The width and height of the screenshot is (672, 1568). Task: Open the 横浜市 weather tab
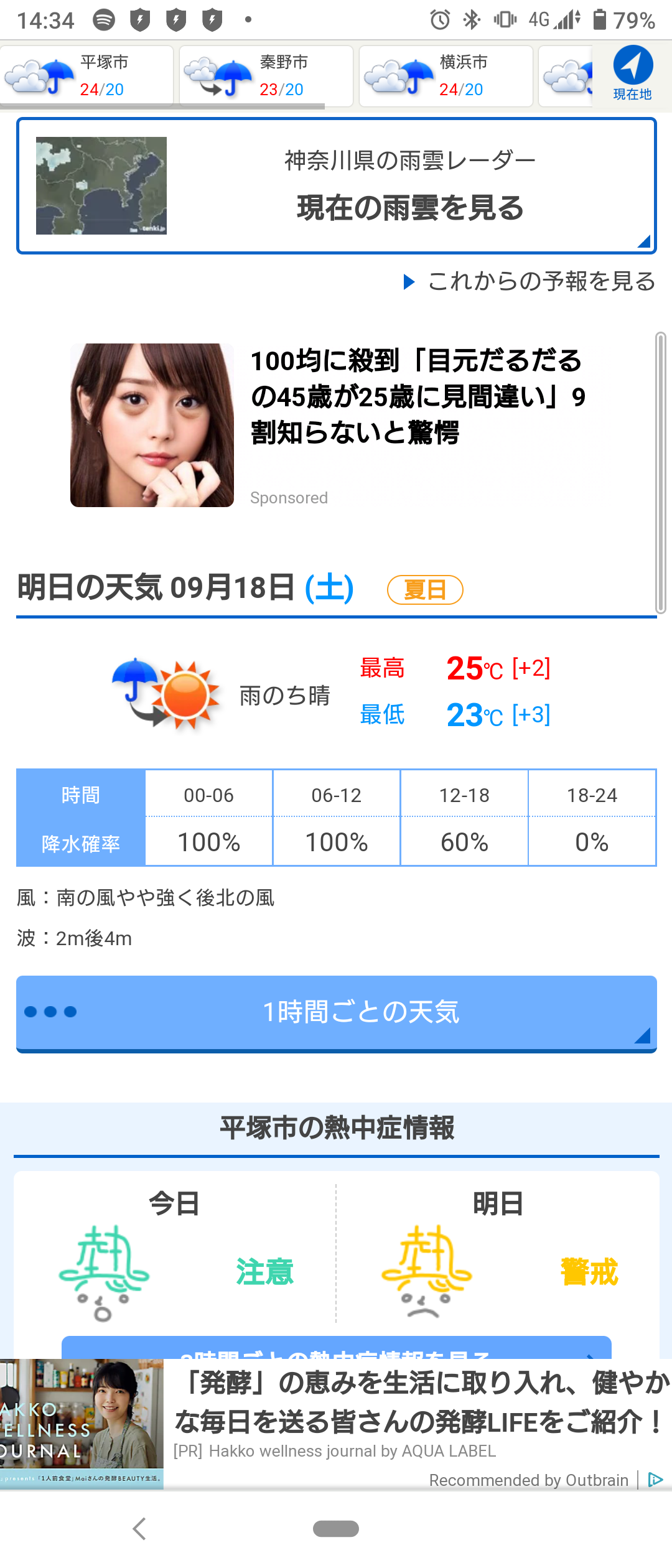(446, 76)
